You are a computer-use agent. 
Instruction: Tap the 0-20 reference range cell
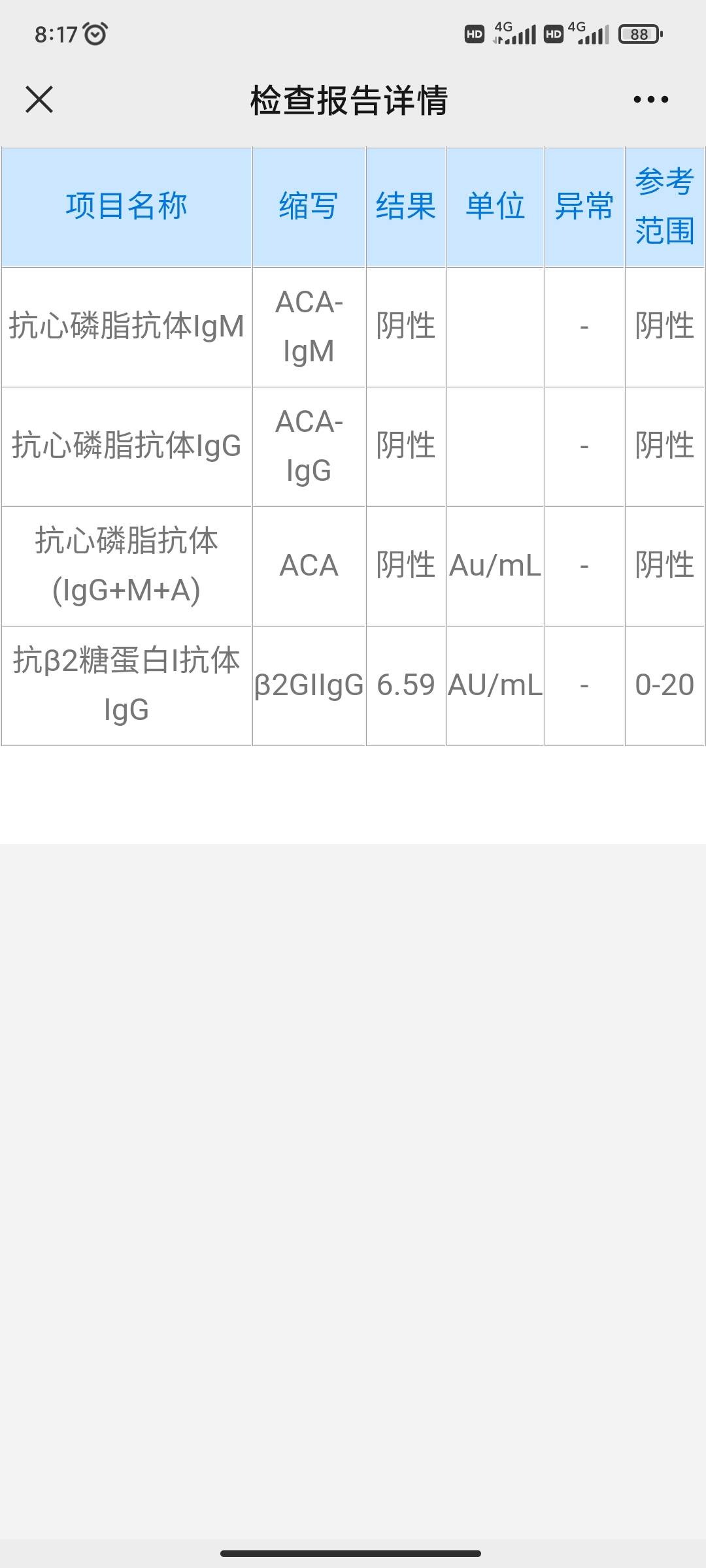click(664, 685)
